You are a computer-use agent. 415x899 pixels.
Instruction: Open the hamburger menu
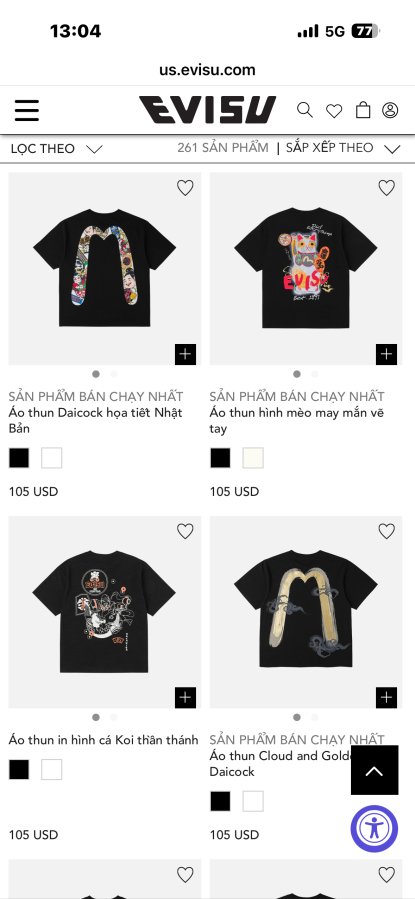[x=27, y=110]
